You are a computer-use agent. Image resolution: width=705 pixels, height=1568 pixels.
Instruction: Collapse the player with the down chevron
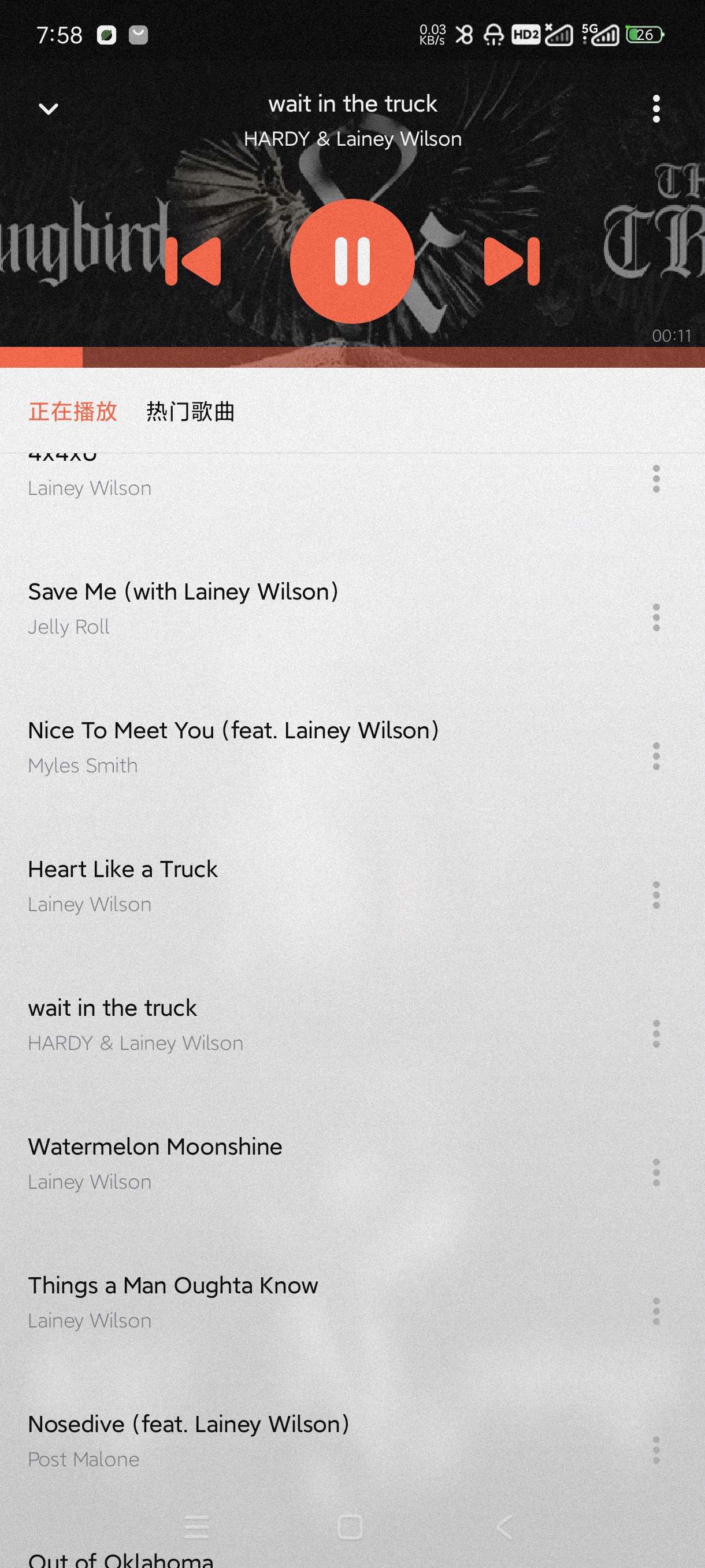[48, 109]
